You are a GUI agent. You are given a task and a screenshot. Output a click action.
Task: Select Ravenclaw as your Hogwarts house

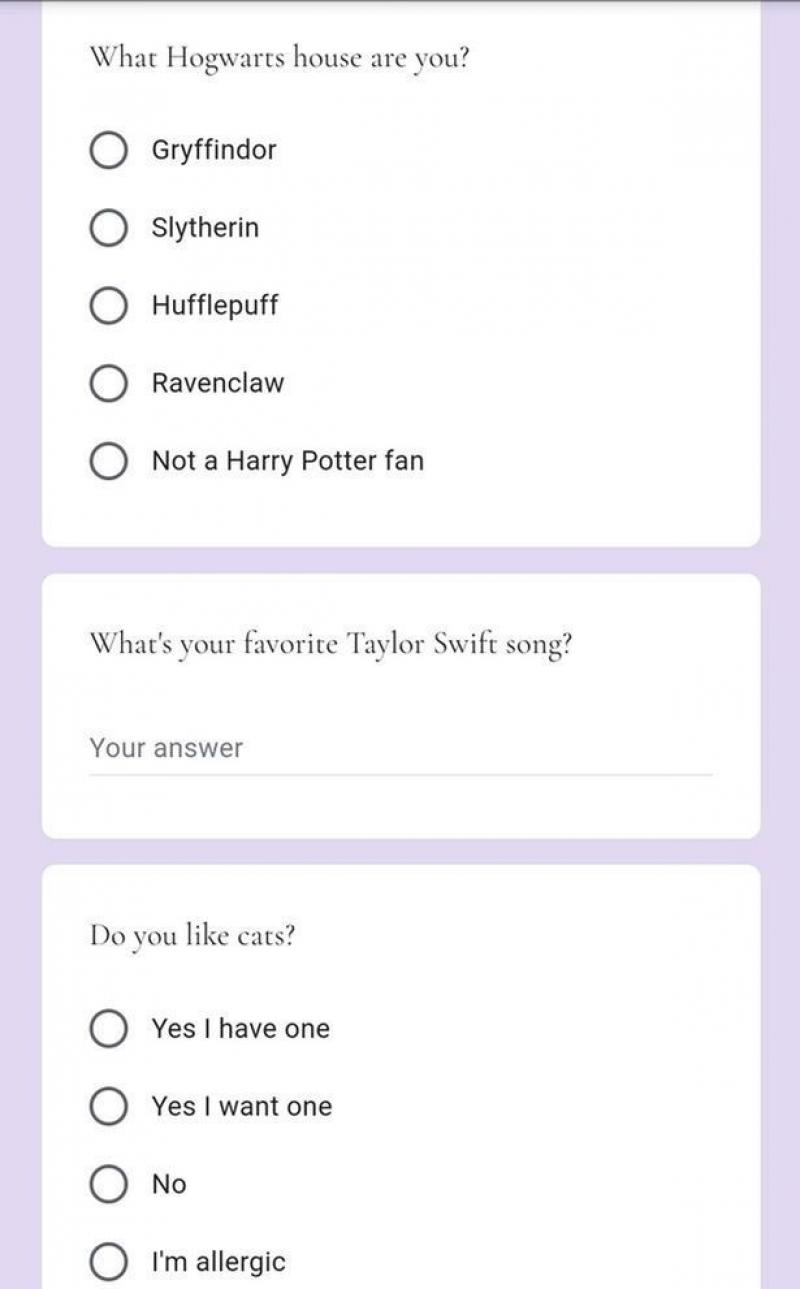click(108, 383)
